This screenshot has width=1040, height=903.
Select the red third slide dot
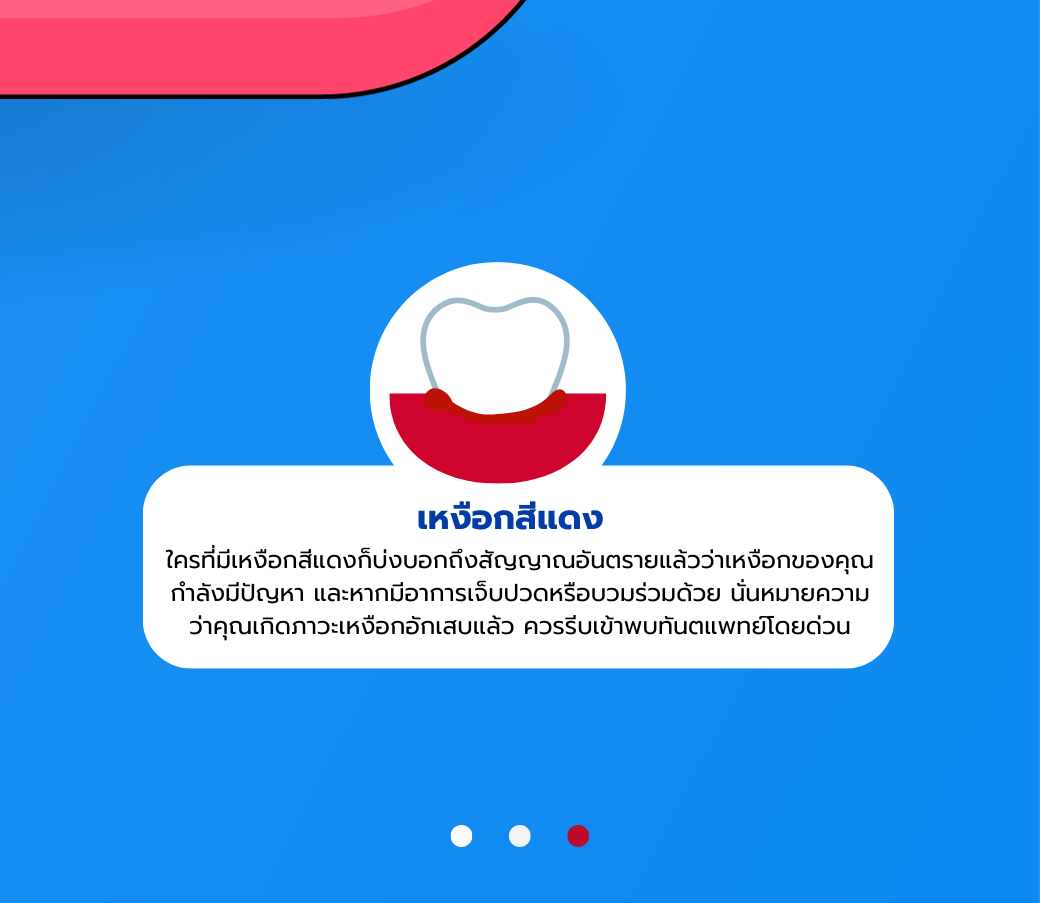pos(578,836)
